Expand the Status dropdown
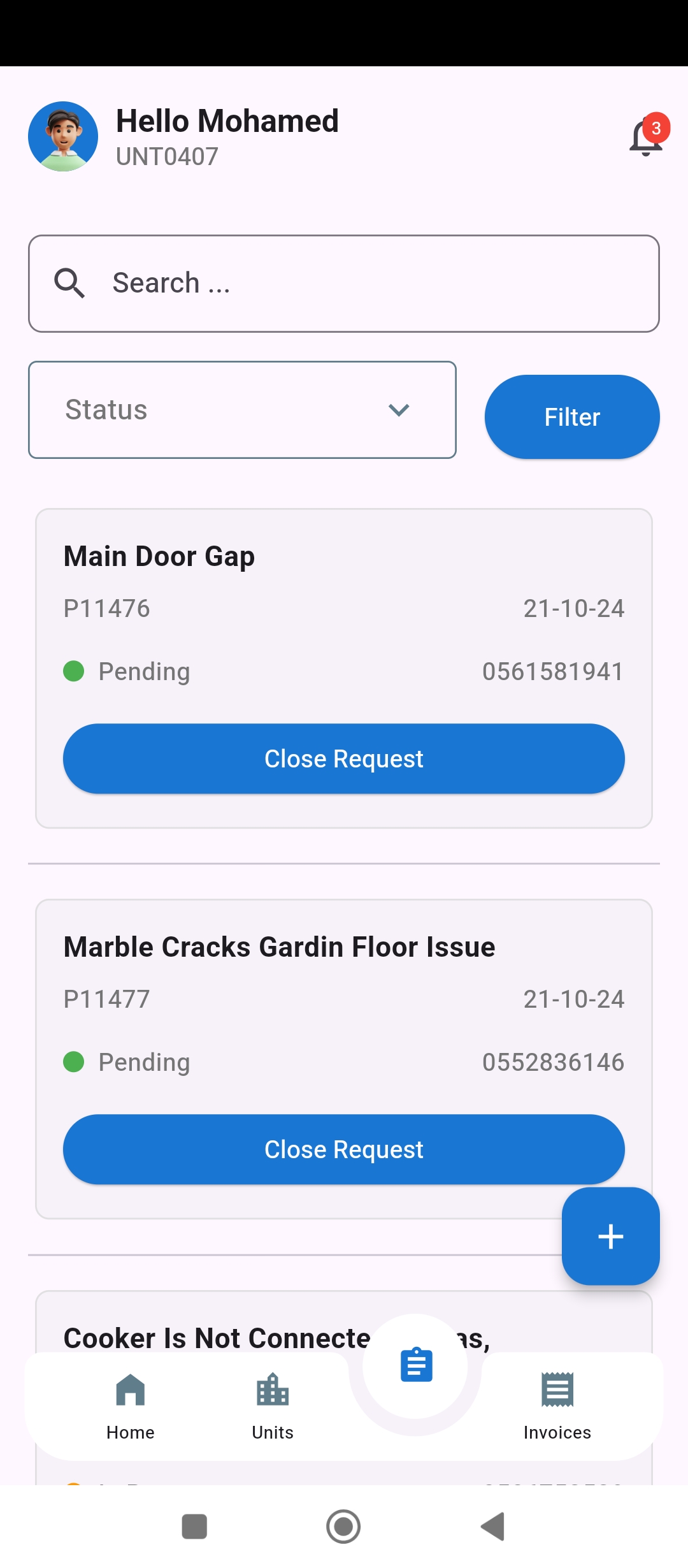Screen dimensions: 688x1568 pyautogui.click(x=242, y=410)
